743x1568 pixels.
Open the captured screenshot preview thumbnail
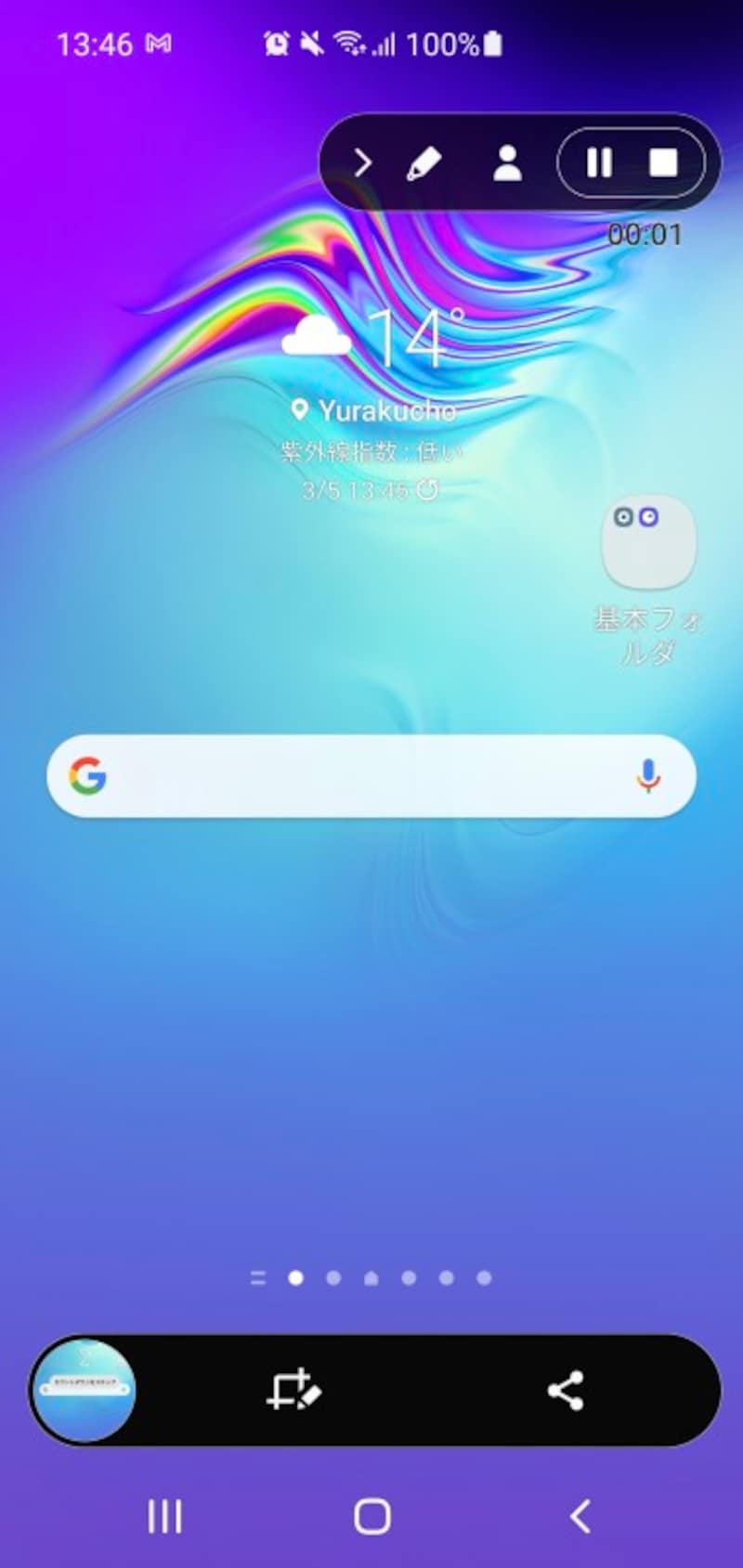[85, 1391]
